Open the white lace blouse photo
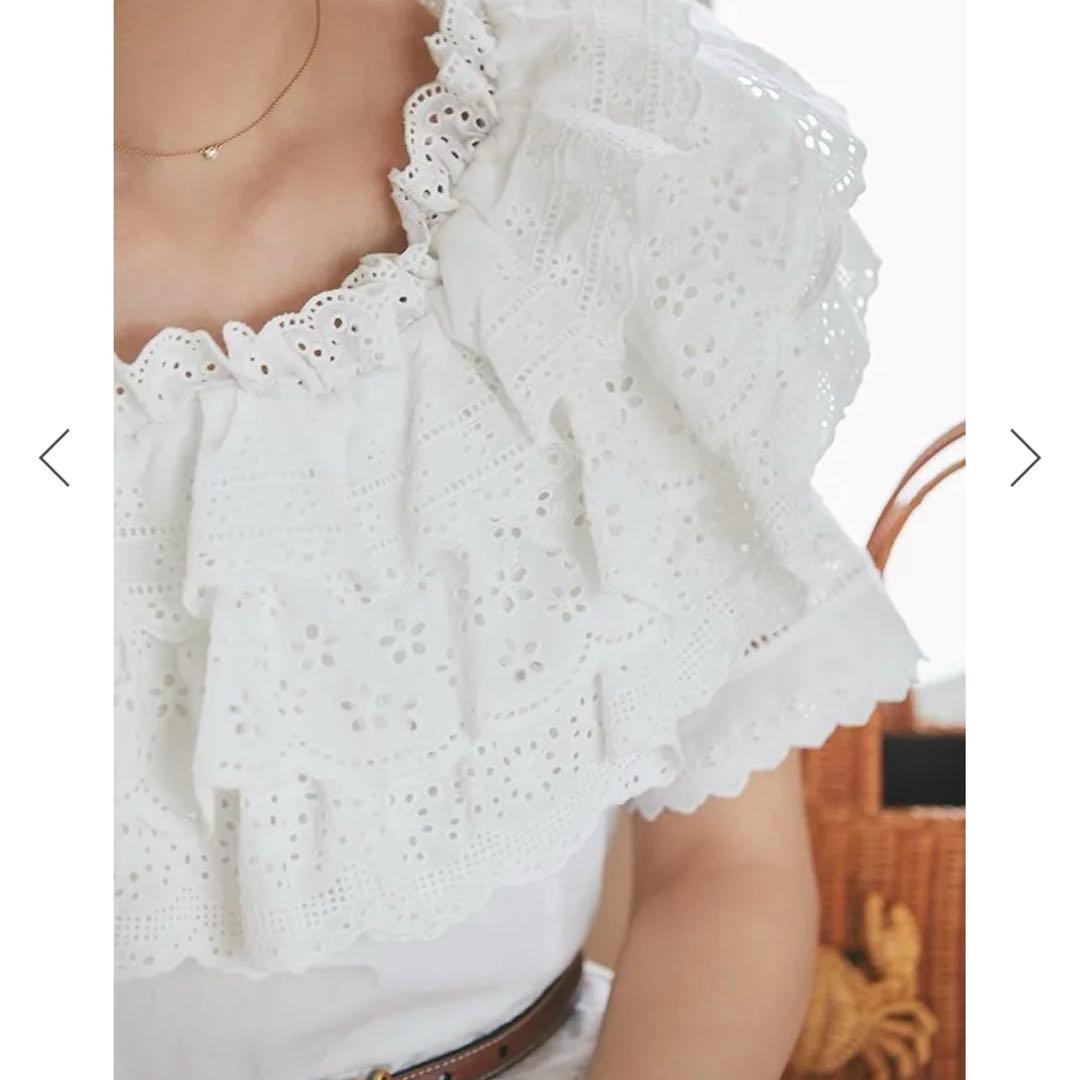1080x1080 pixels. click(540, 540)
